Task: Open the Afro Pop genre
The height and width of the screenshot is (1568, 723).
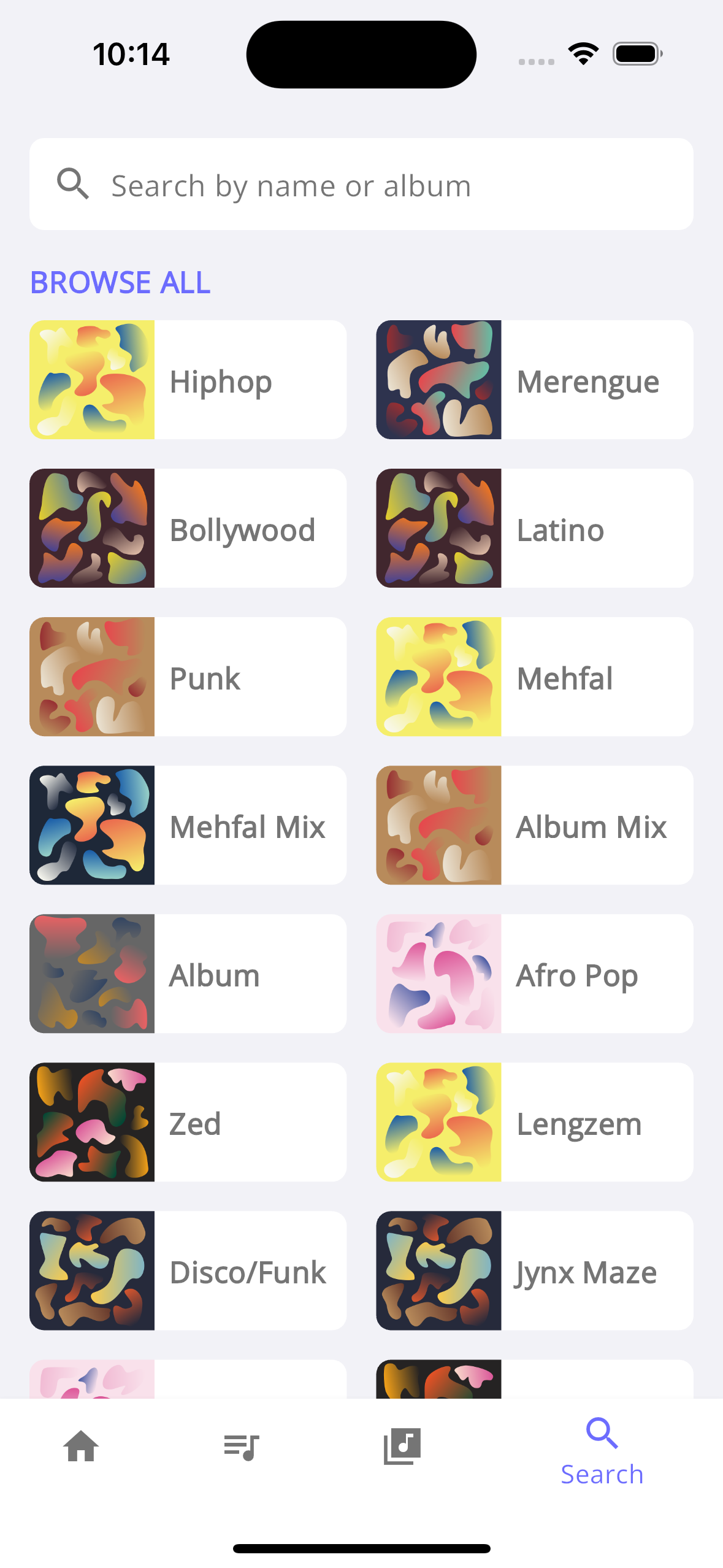Action: (x=534, y=974)
